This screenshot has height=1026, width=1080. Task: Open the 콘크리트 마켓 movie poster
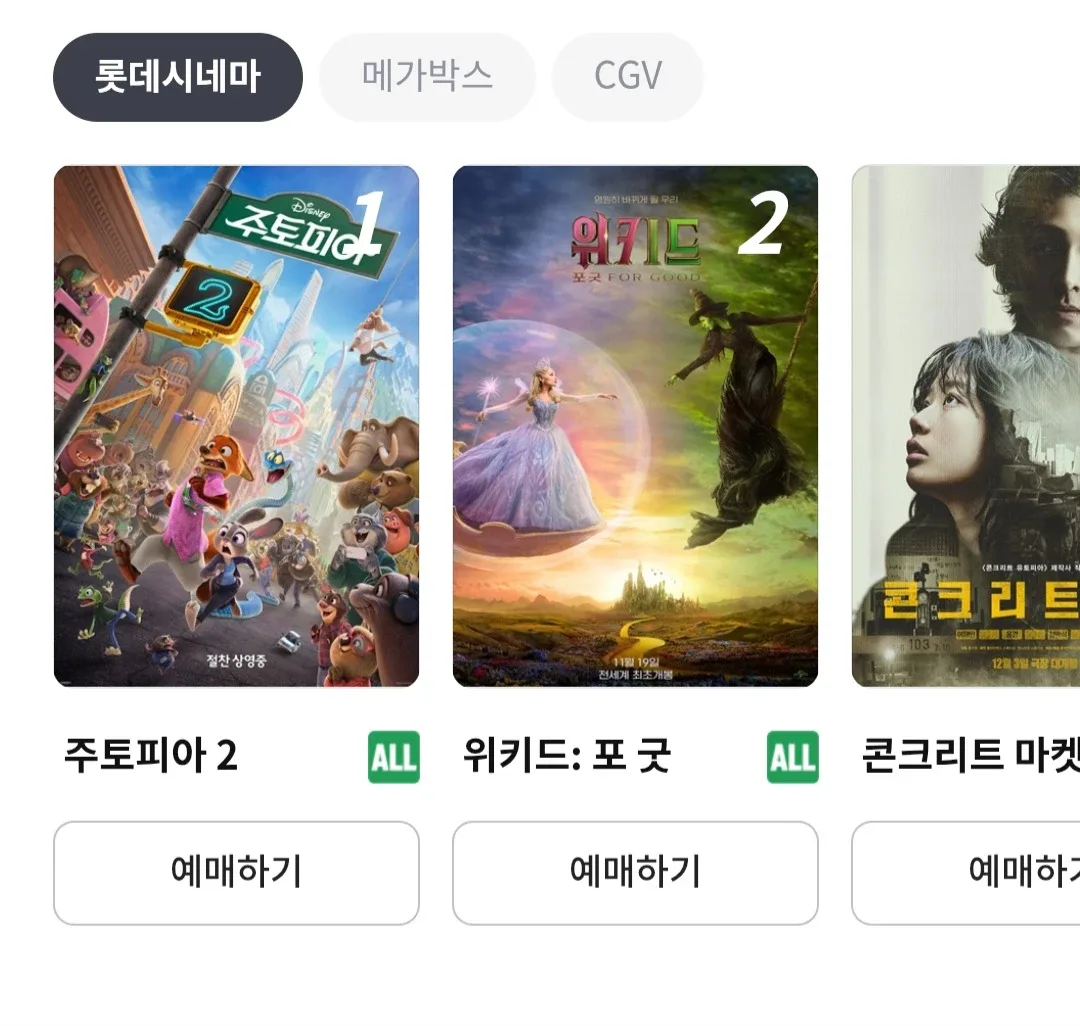click(966, 426)
